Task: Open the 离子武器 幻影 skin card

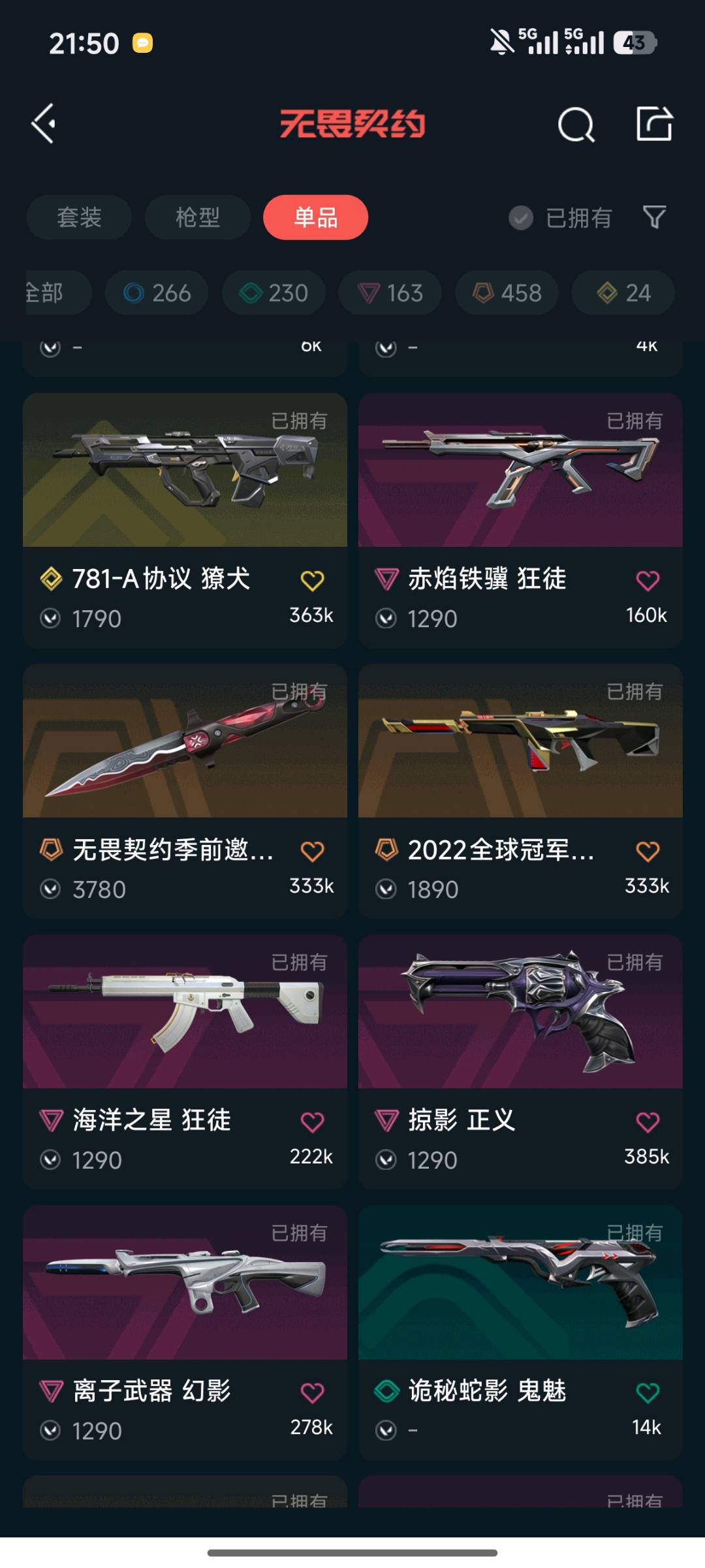Action: coord(185,1332)
